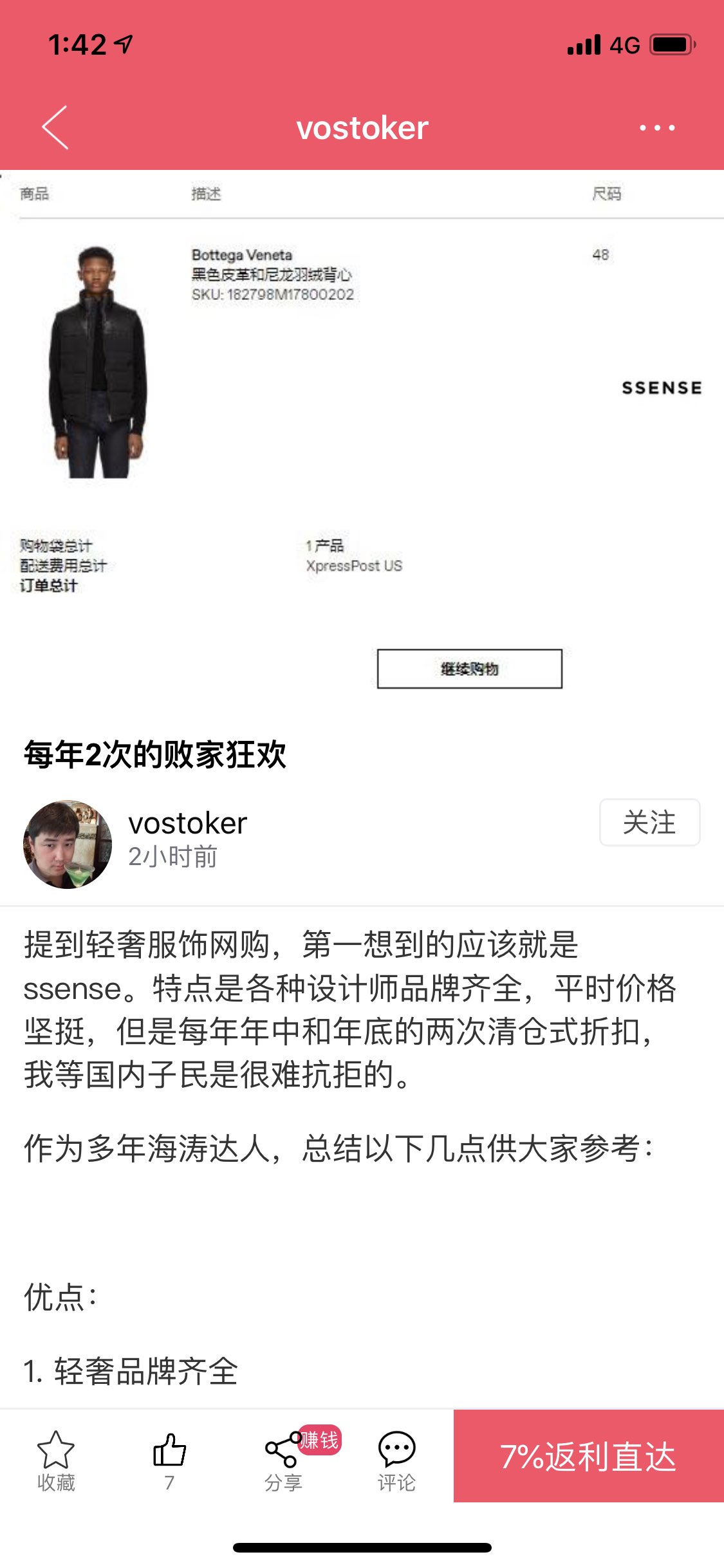Image resolution: width=724 pixels, height=1568 pixels.
Task: Follow vostoker with the 关注 button
Action: click(649, 822)
